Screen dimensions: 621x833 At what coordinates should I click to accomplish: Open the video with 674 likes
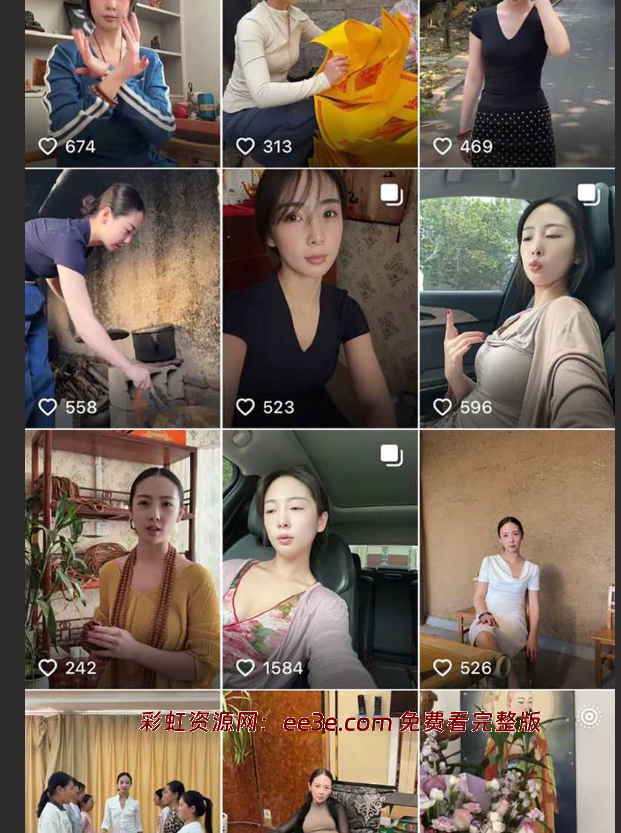(x=122, y=80)
